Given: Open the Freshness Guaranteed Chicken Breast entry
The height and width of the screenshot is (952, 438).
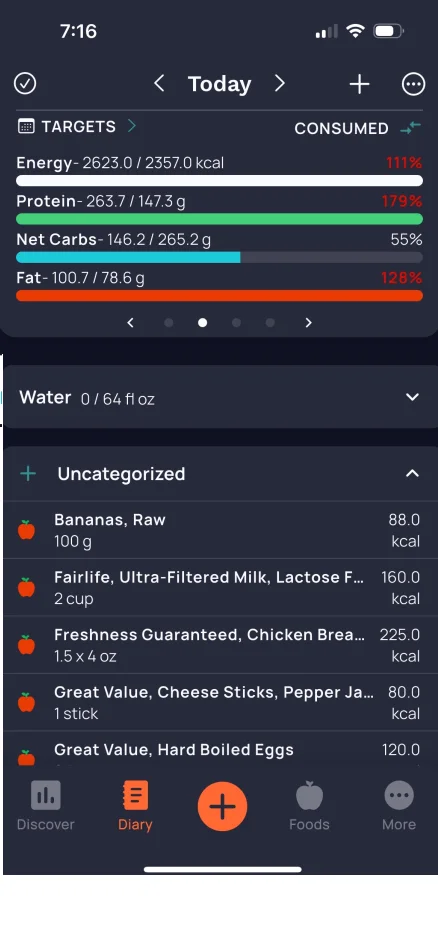Looking at the screenshot, I should (x=221, y=645).
